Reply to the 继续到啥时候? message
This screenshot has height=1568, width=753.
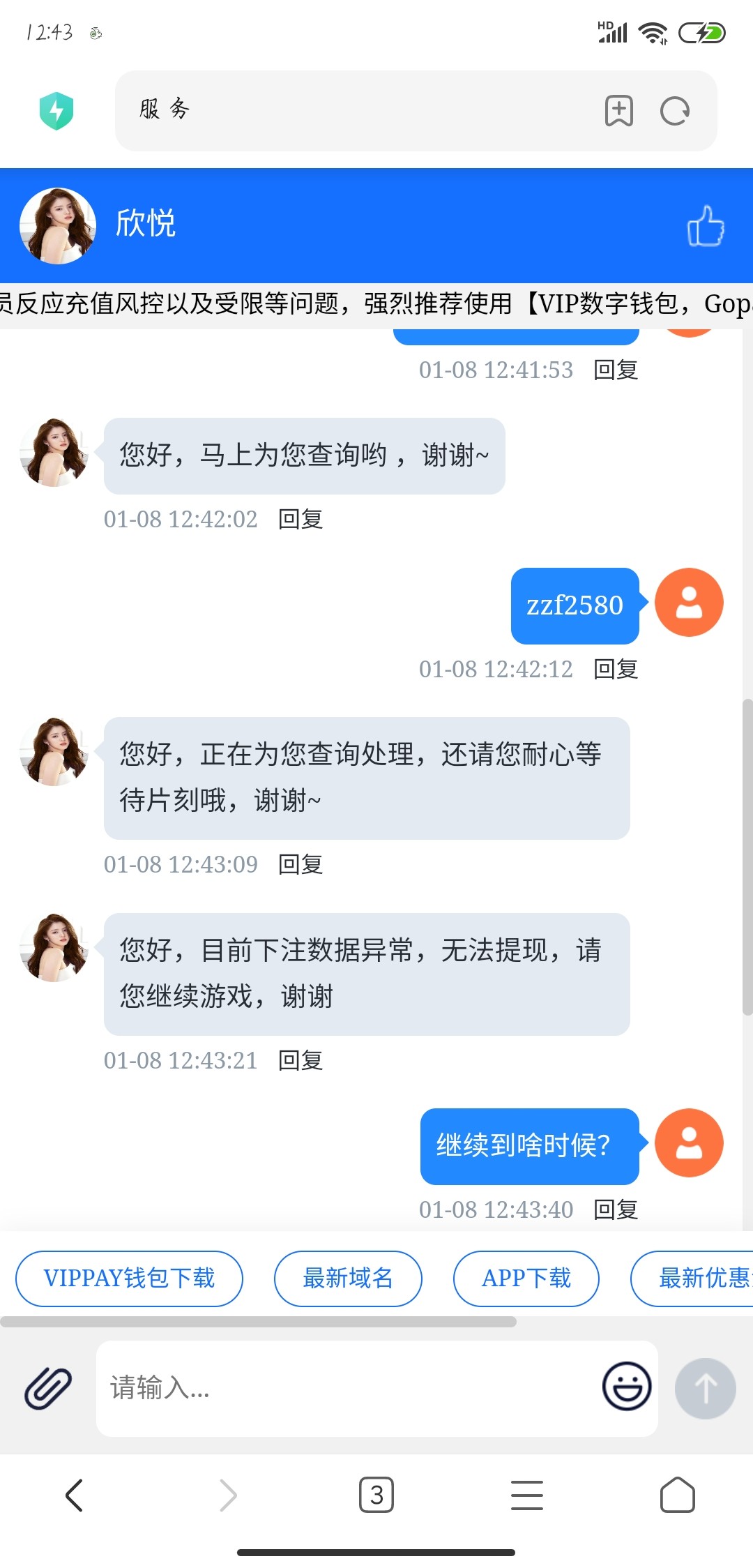(x=616, y=1209)
